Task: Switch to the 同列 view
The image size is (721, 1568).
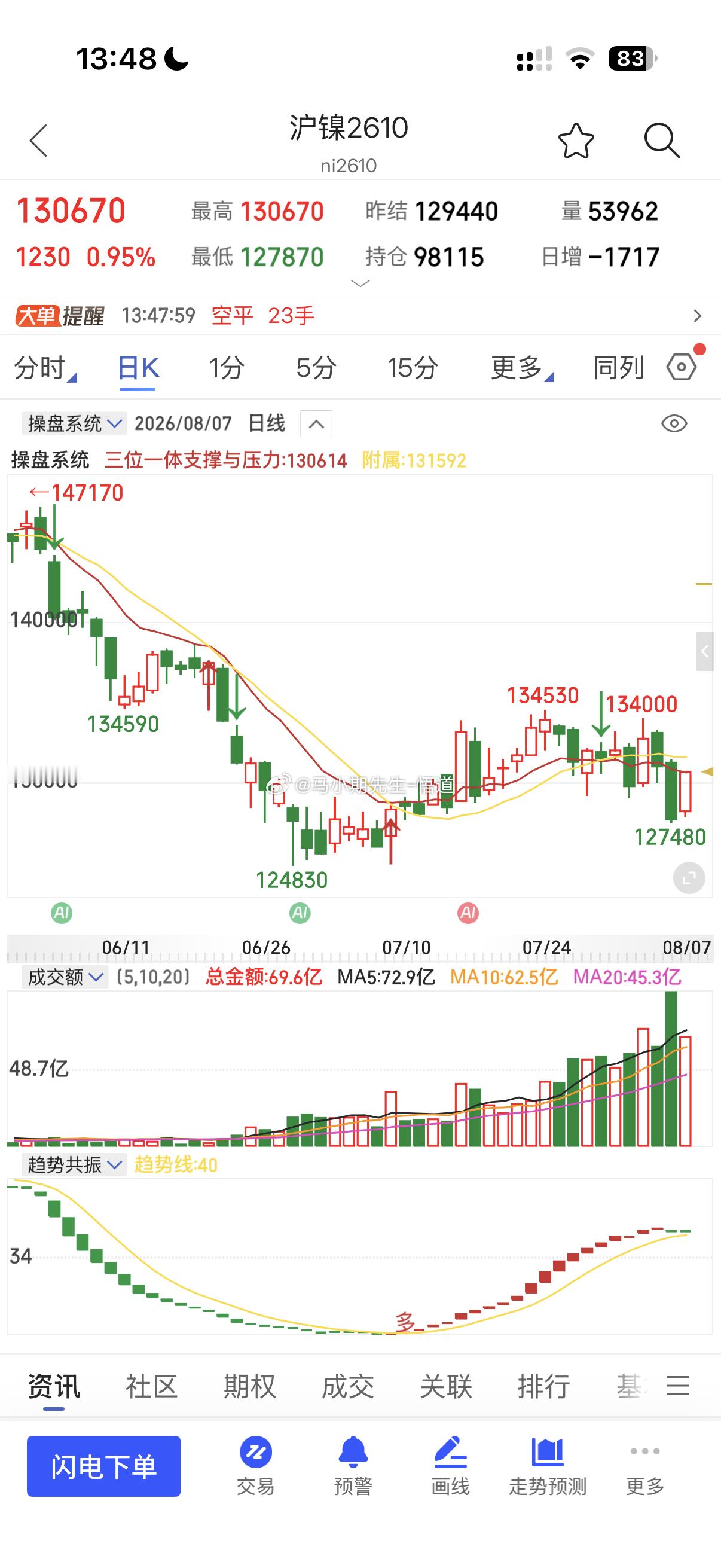Action: 619,368
